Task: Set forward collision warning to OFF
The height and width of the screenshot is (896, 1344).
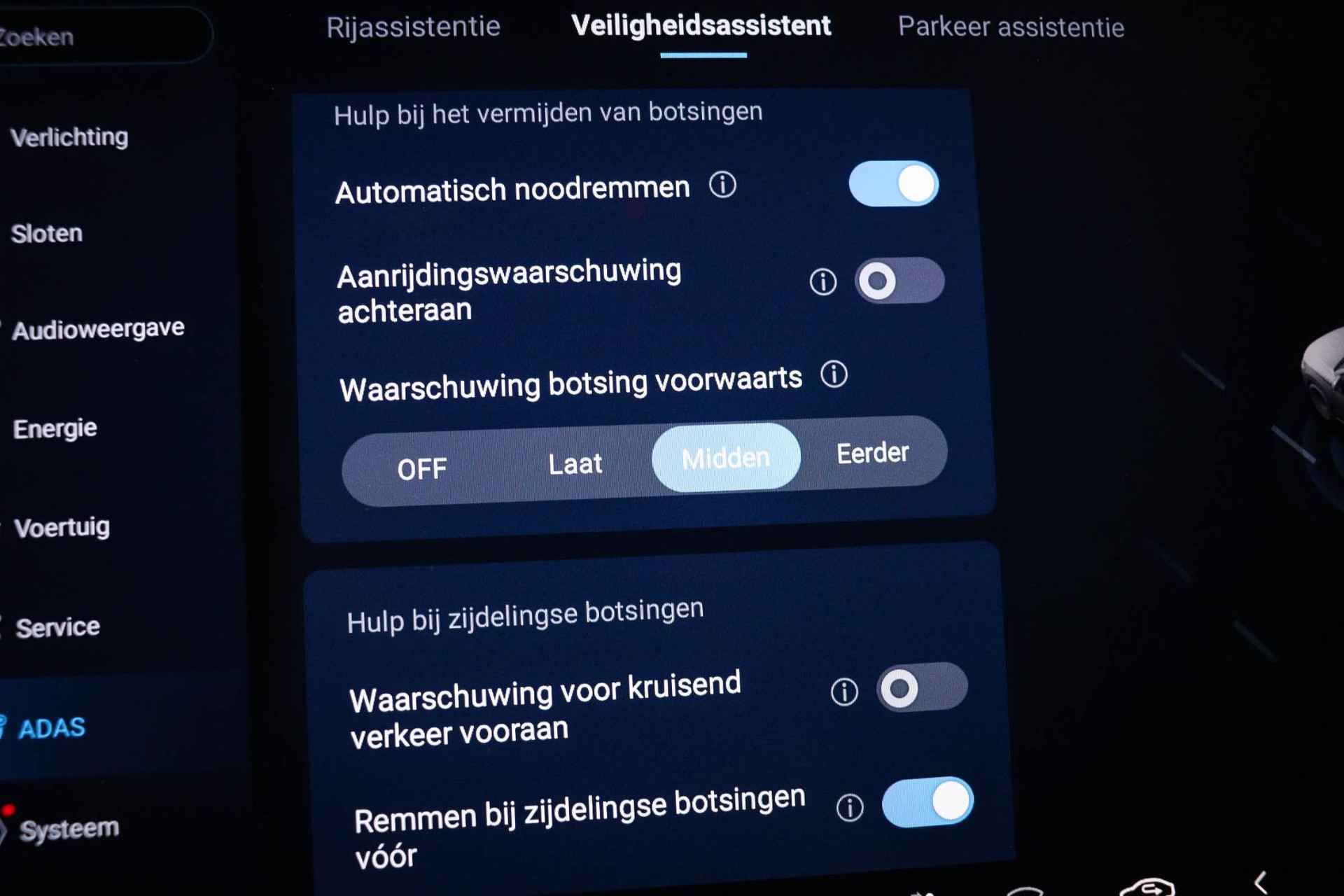Action: [x=421, y=468]
